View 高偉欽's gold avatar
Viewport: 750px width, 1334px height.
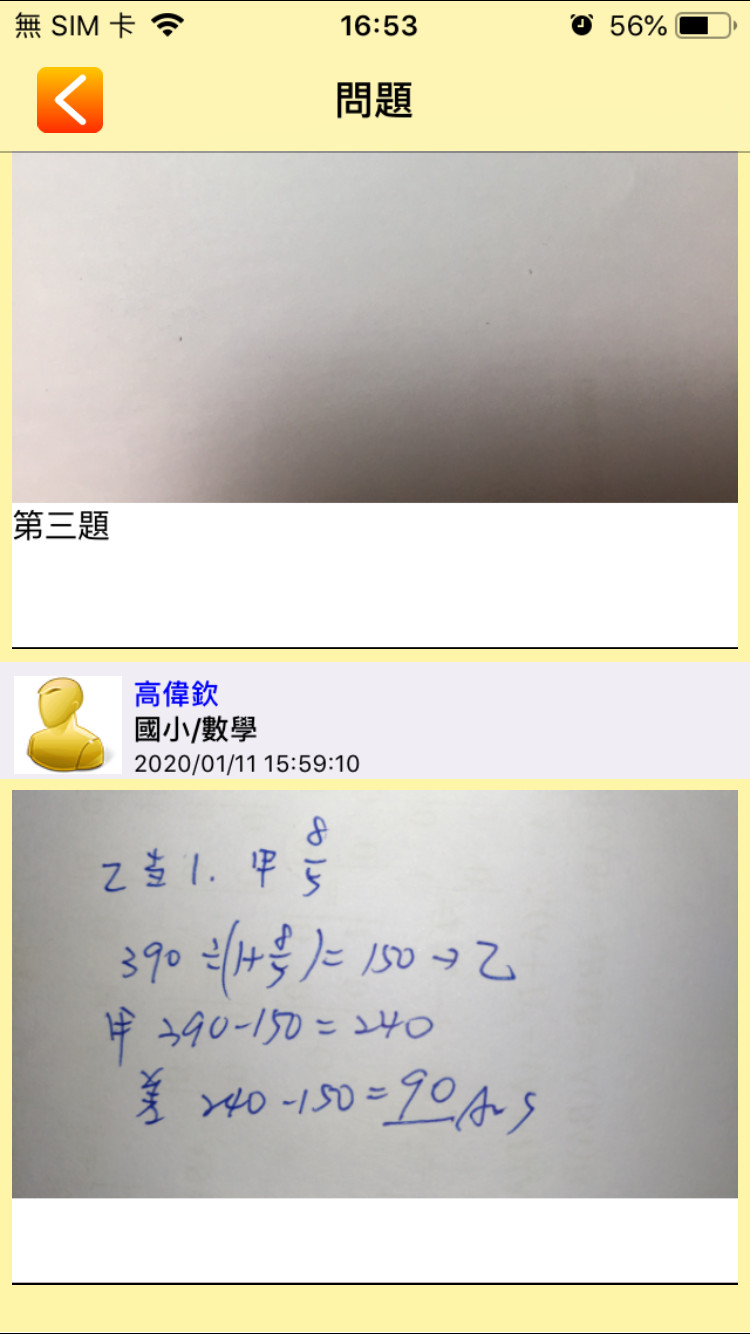click(x=67, y=725)
